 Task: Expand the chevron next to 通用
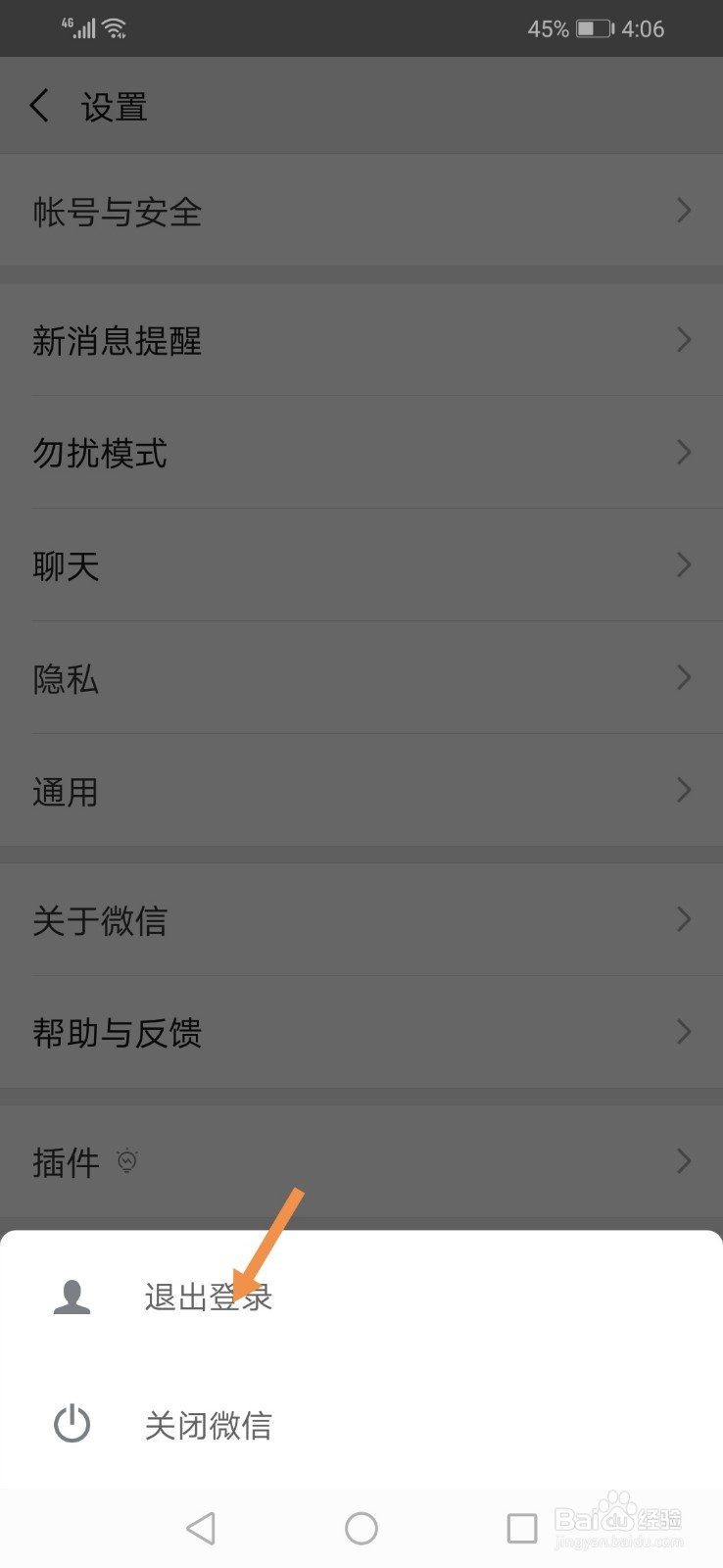pyautogui.click(x=684, y=790)
